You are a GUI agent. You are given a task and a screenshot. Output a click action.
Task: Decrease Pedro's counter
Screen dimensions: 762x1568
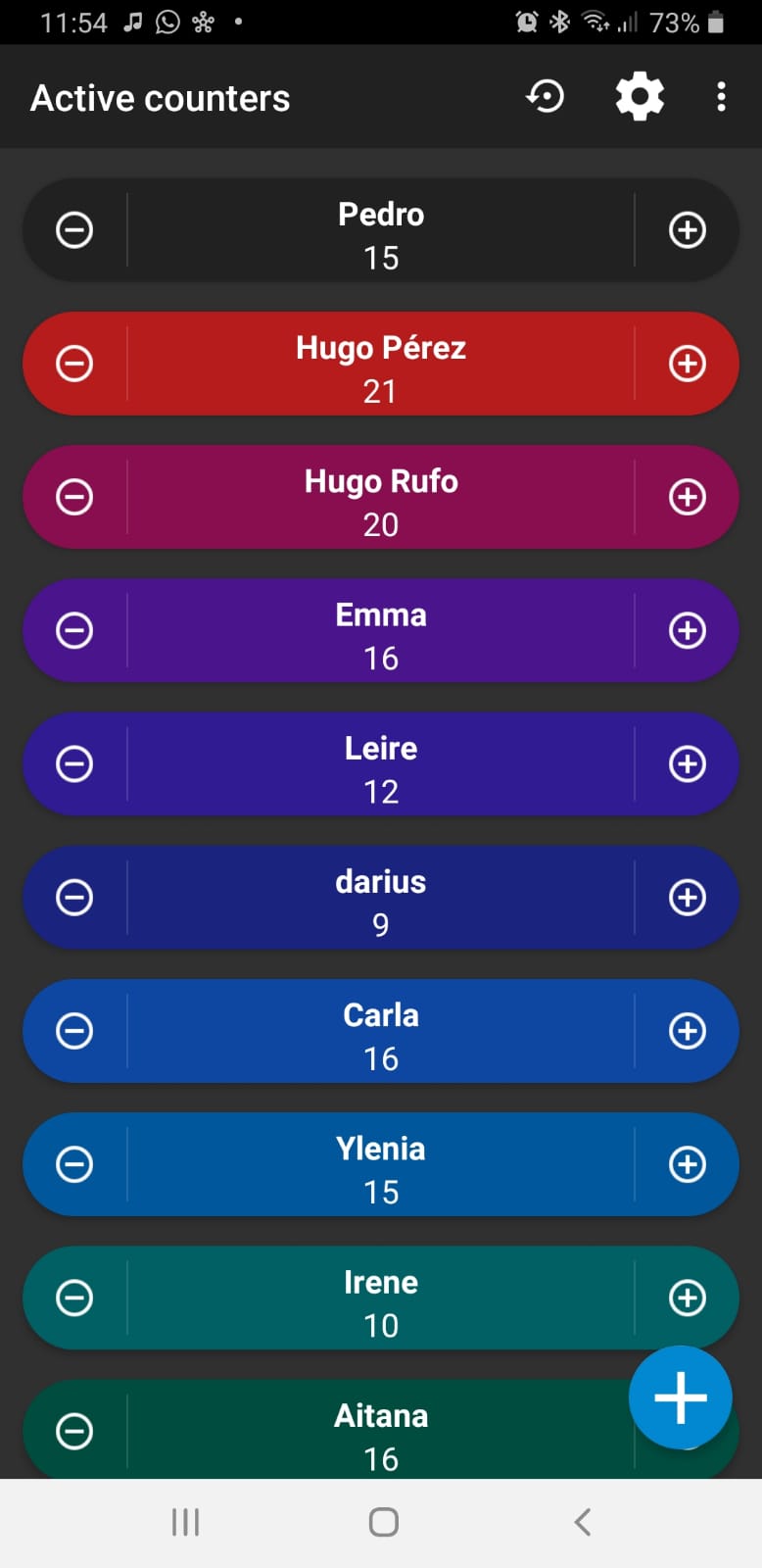tap(74, 230)
